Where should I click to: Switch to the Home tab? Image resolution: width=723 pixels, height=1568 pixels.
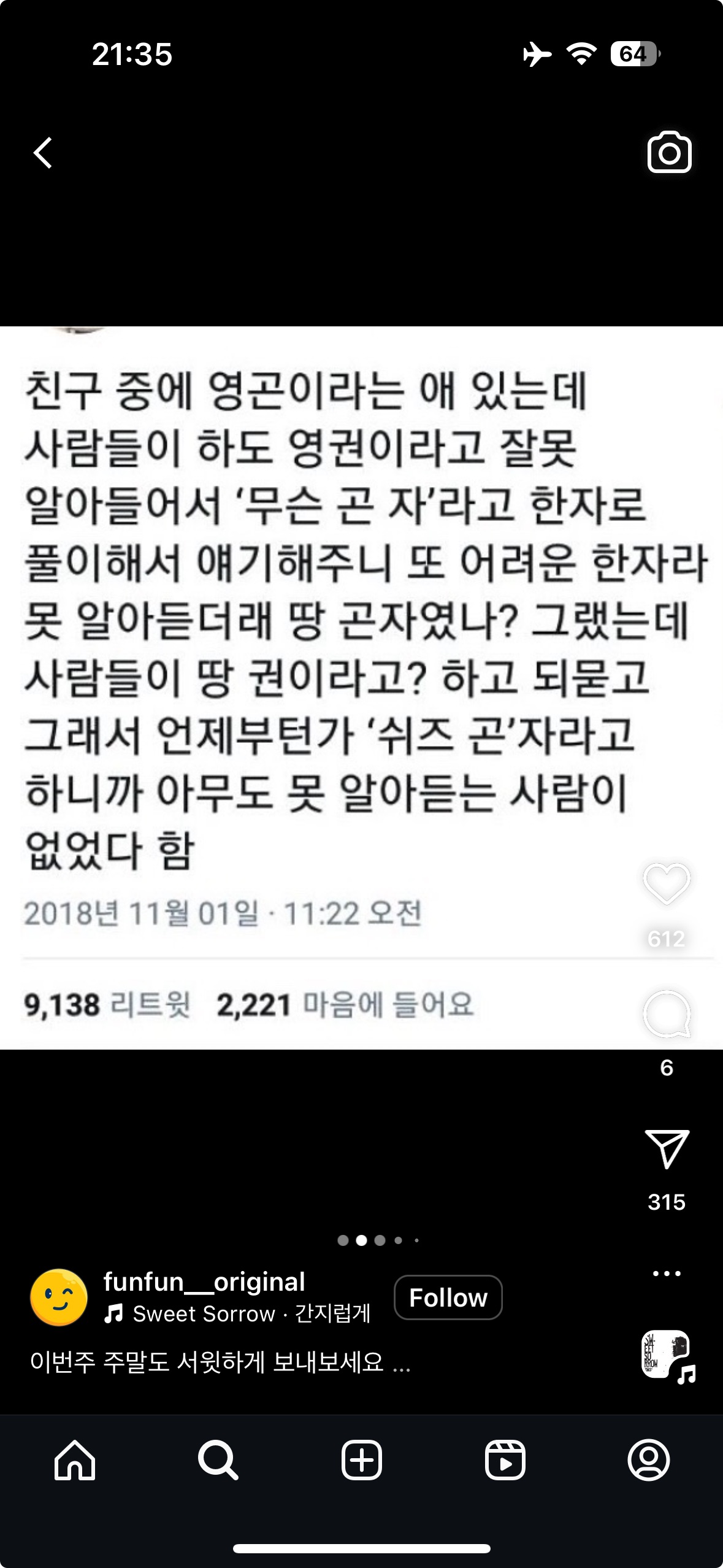click(x=75, y=1460)
